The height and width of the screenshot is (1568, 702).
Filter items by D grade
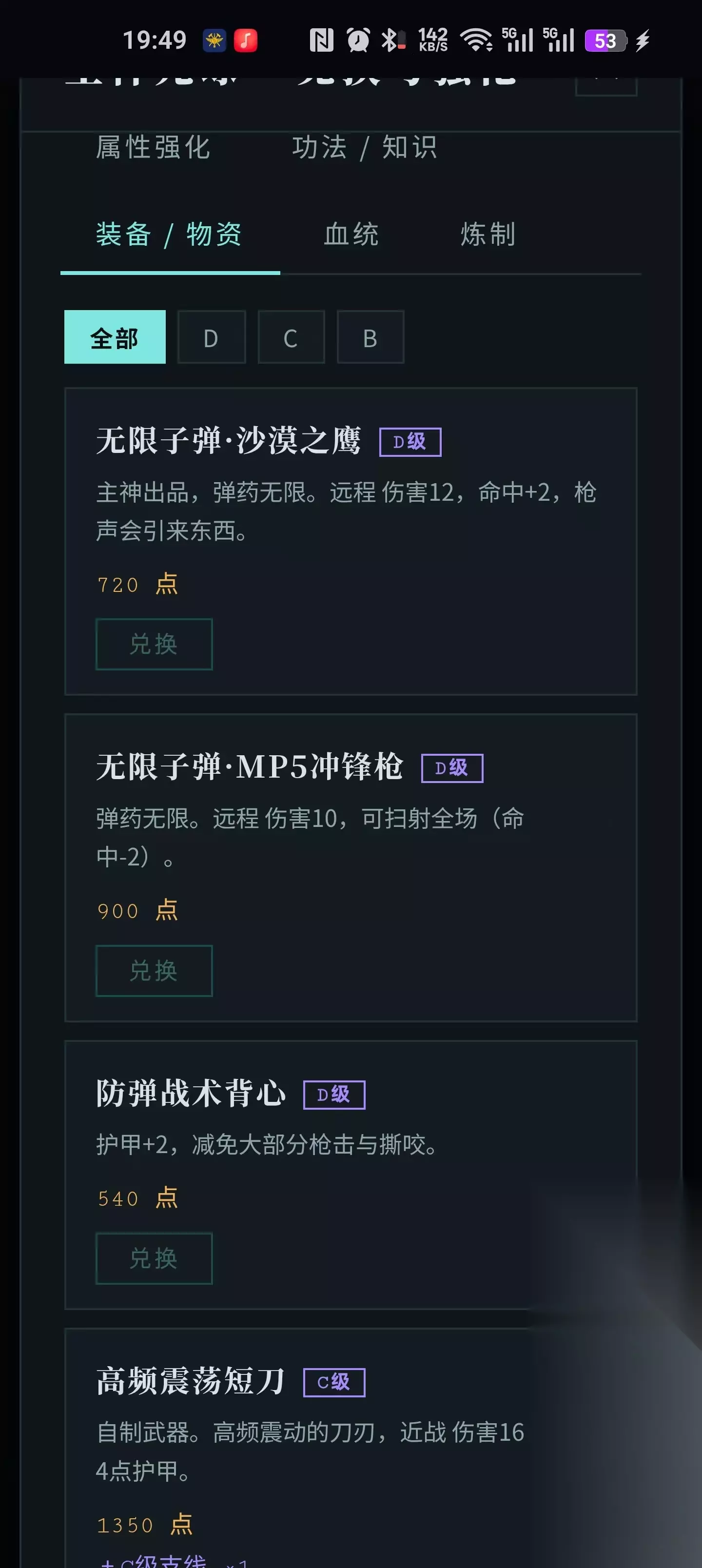pyautogui.click(x=211, y=337)
